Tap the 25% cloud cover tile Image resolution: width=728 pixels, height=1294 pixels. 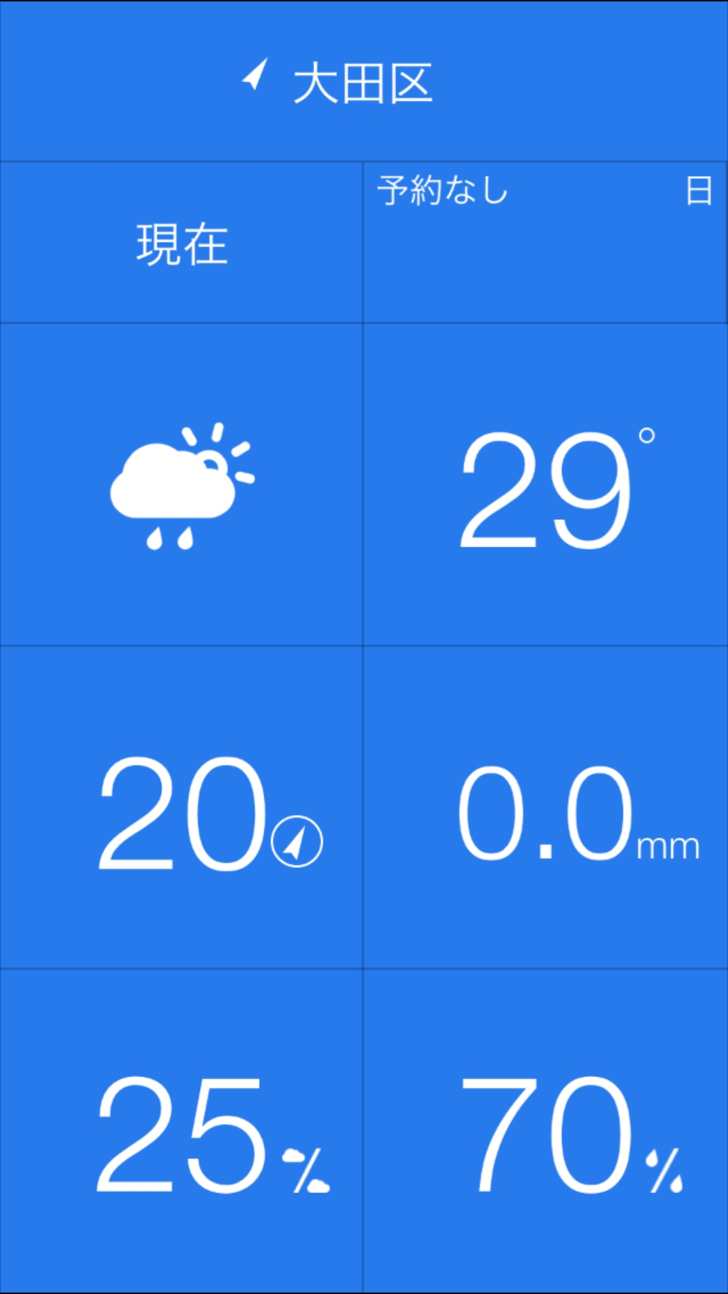pyautogui.click(x=181, y=1130)
